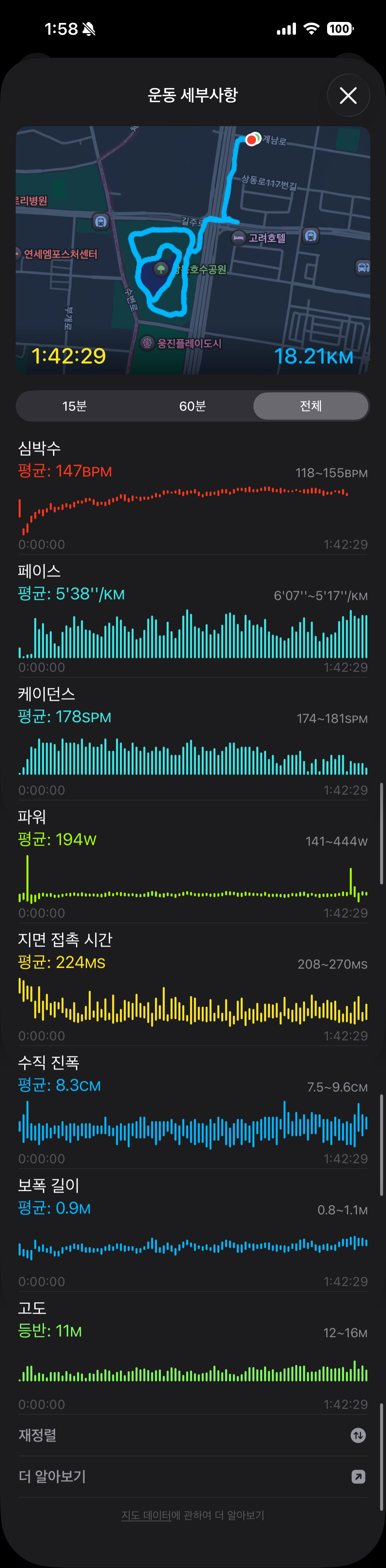Open 재정렬 to reorder metrics
386x1568 pixels.
coord(192,1435)
